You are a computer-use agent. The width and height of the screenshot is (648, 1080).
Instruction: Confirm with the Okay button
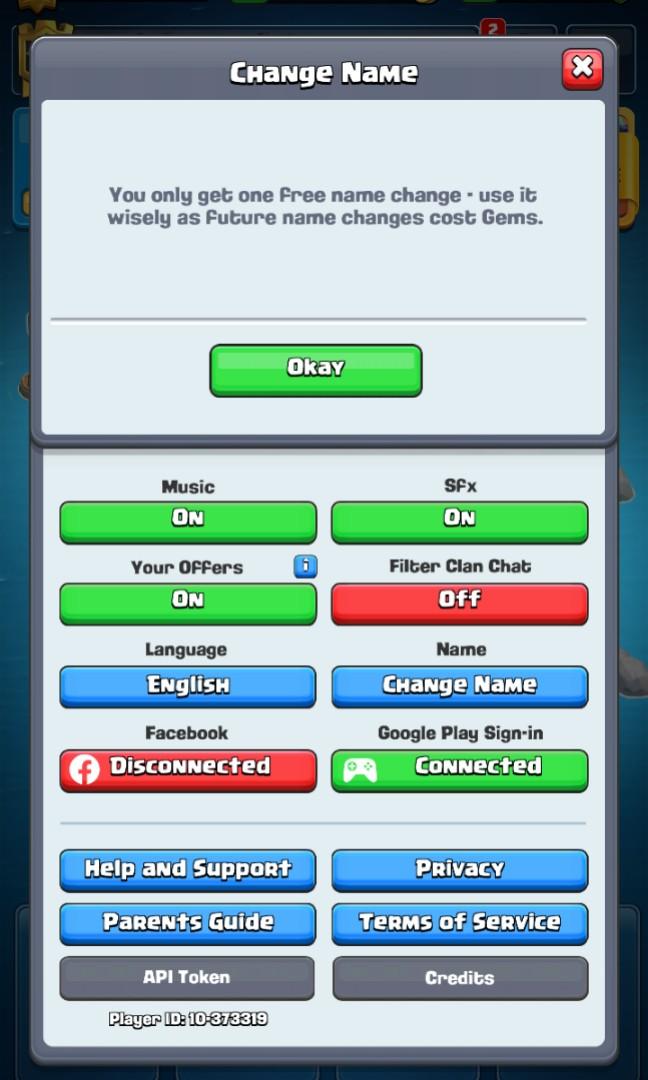316,370
